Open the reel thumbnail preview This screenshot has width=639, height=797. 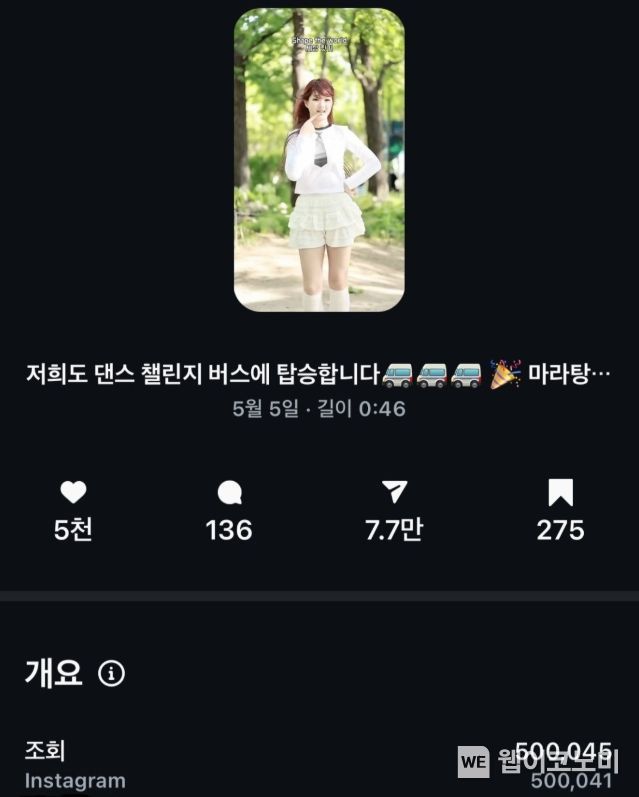pos(319,160)
